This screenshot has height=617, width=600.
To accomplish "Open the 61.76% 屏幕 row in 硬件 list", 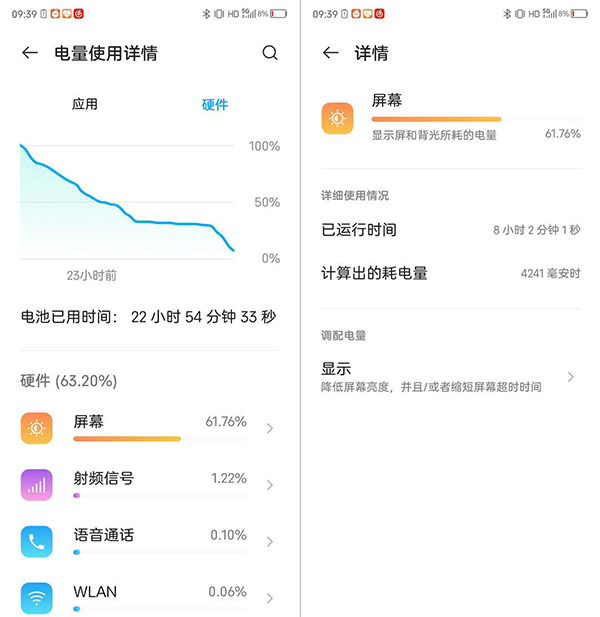I will pyautogui.click(x=150, y=428).
